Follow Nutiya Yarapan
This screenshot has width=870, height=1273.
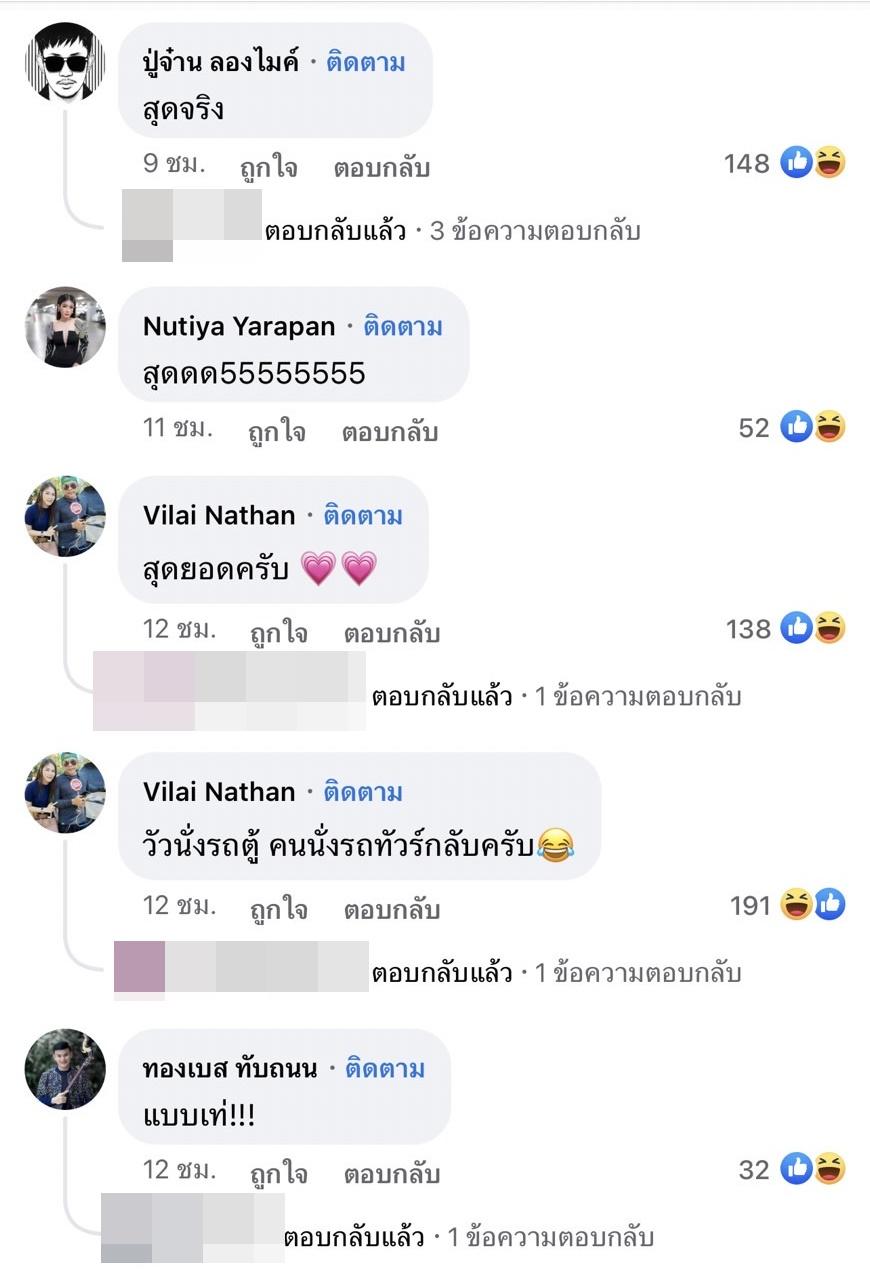[x=402, y=327]
